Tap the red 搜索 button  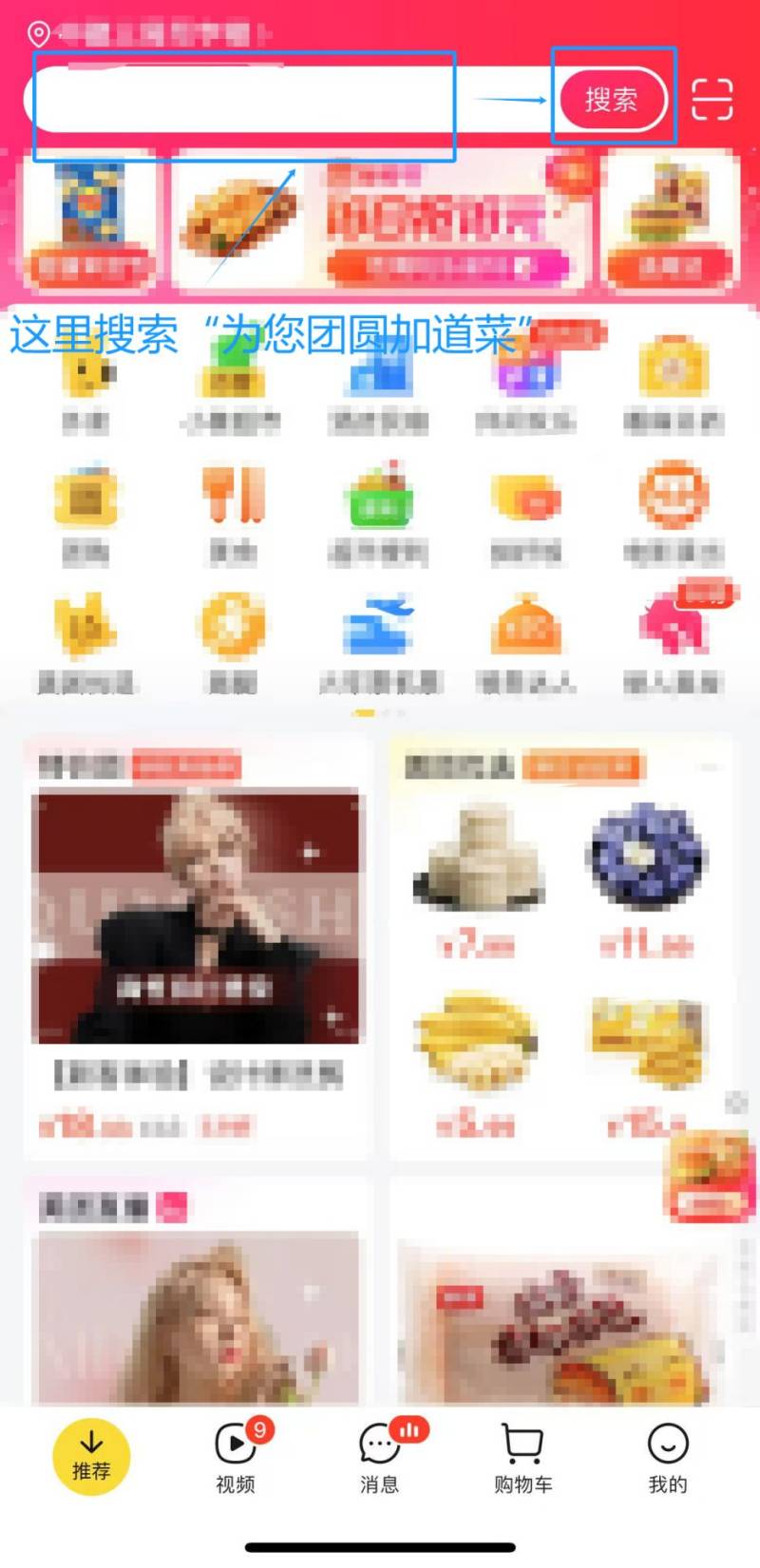pyautogui.click(x=611, y=100)
